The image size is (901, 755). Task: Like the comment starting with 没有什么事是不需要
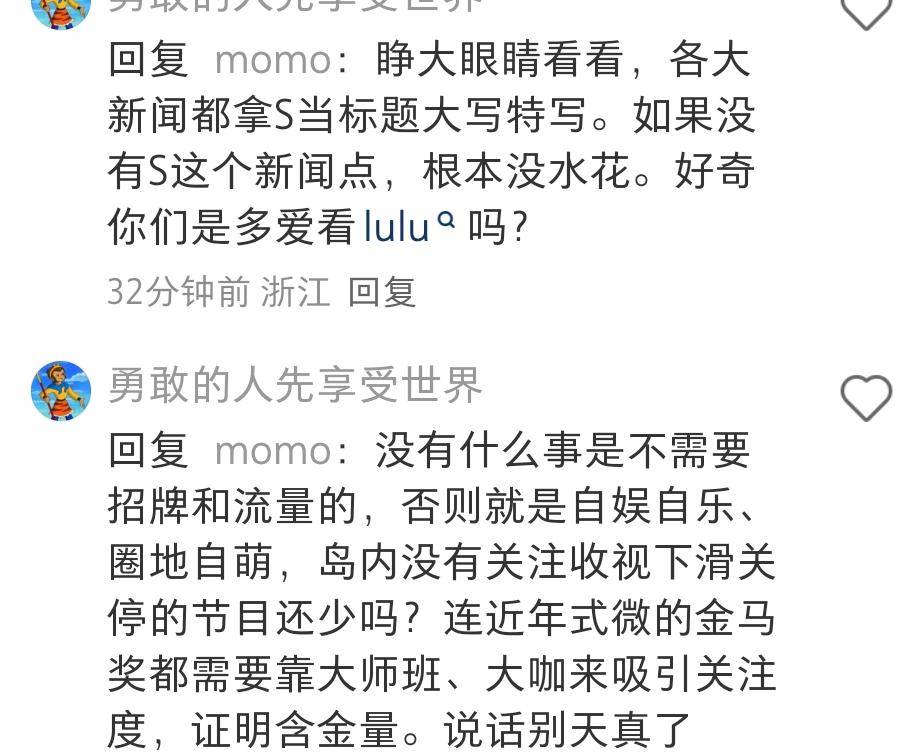pos(865,399)
